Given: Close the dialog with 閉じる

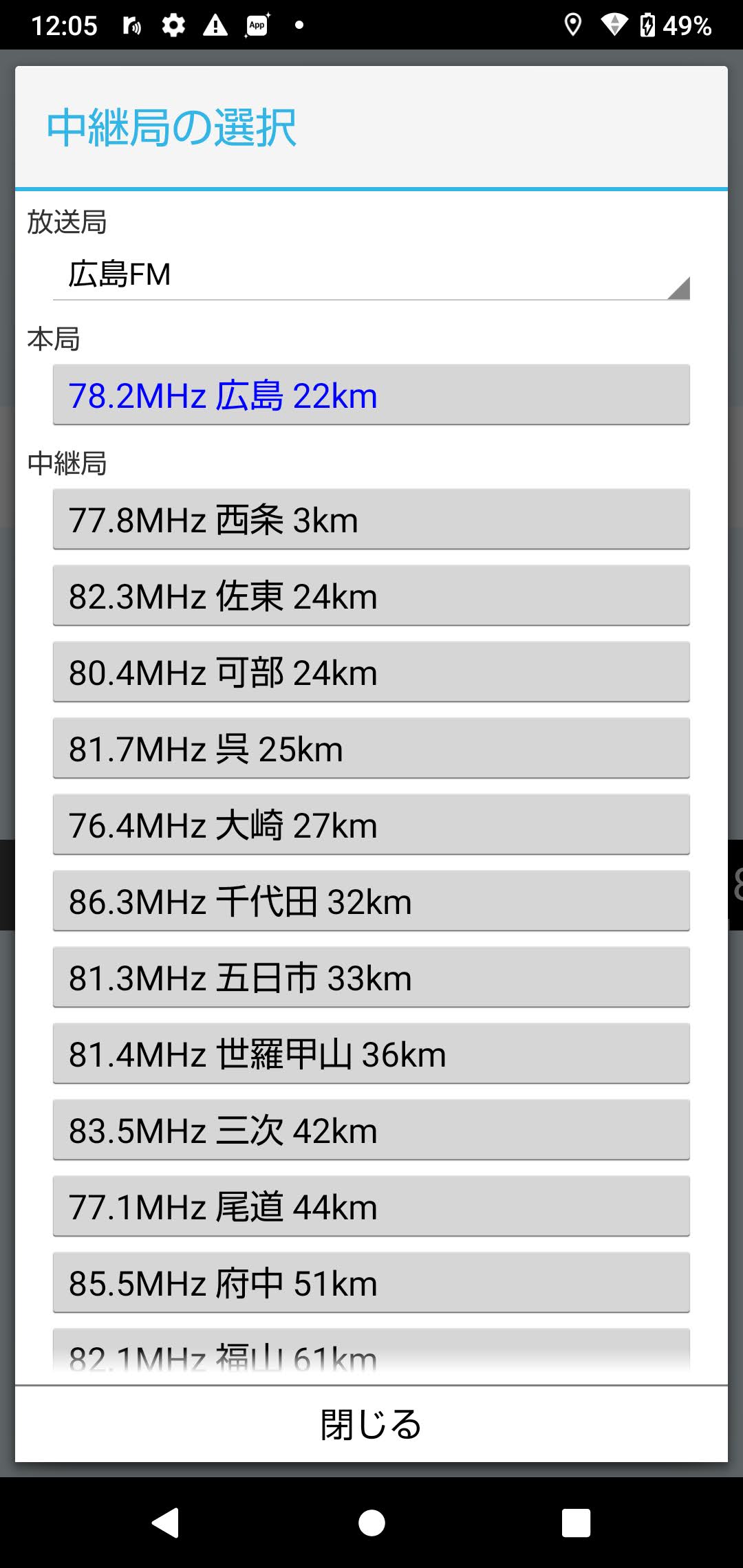Looking at the screenshot, I should pyautogui.click(x=371, y=1424).
